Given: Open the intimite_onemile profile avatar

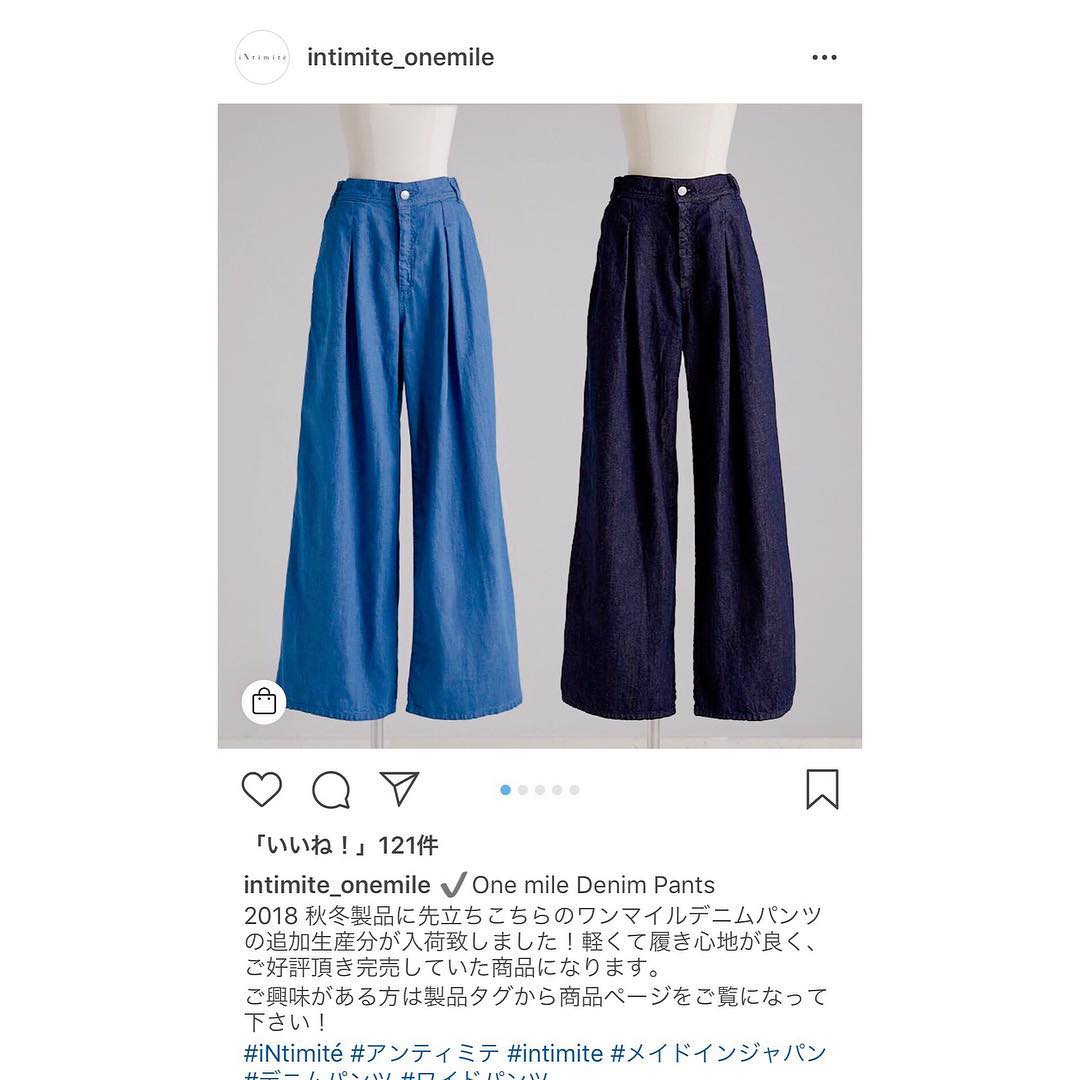Looking at the screenshot, I should 262,58.
